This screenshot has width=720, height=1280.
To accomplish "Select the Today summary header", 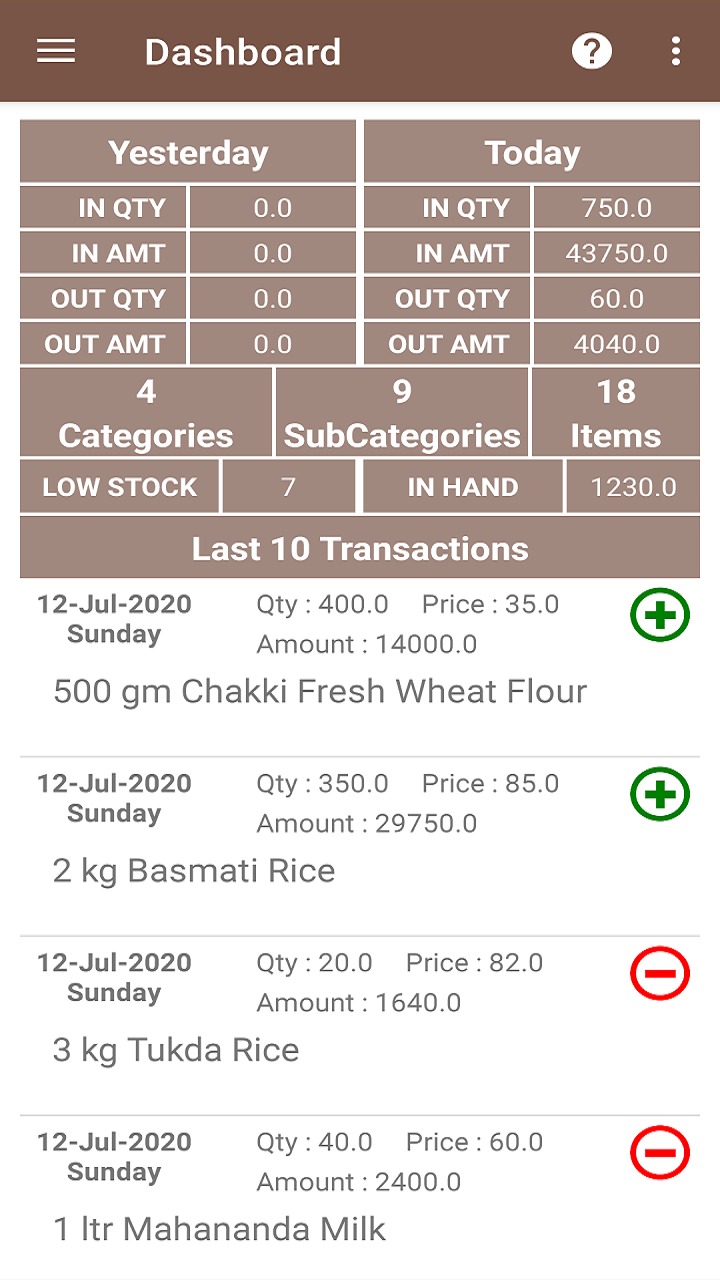I will pos(531,152).
